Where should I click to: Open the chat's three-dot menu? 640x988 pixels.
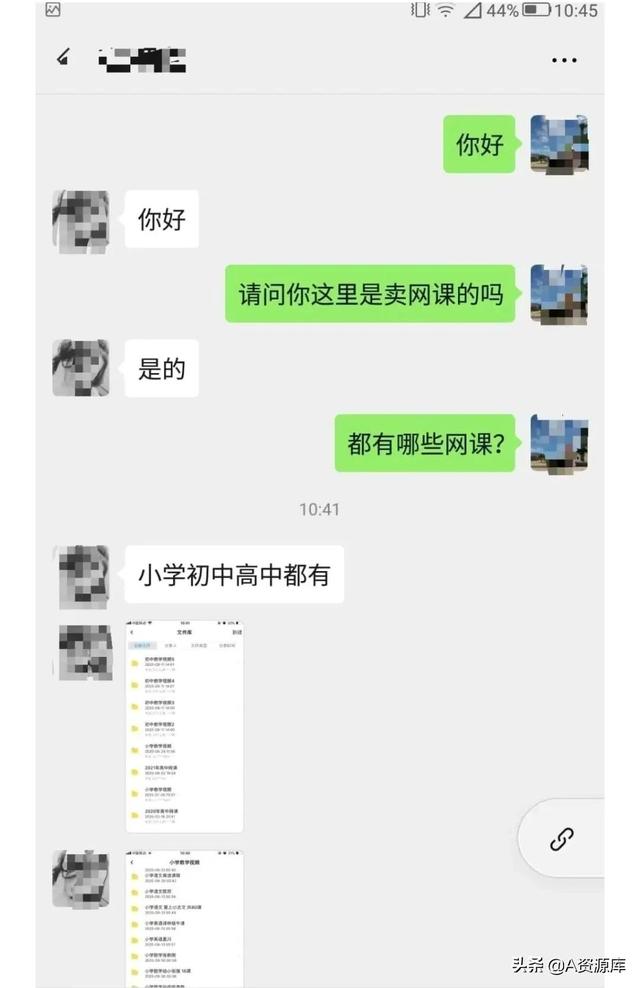[x=565, y=60]
